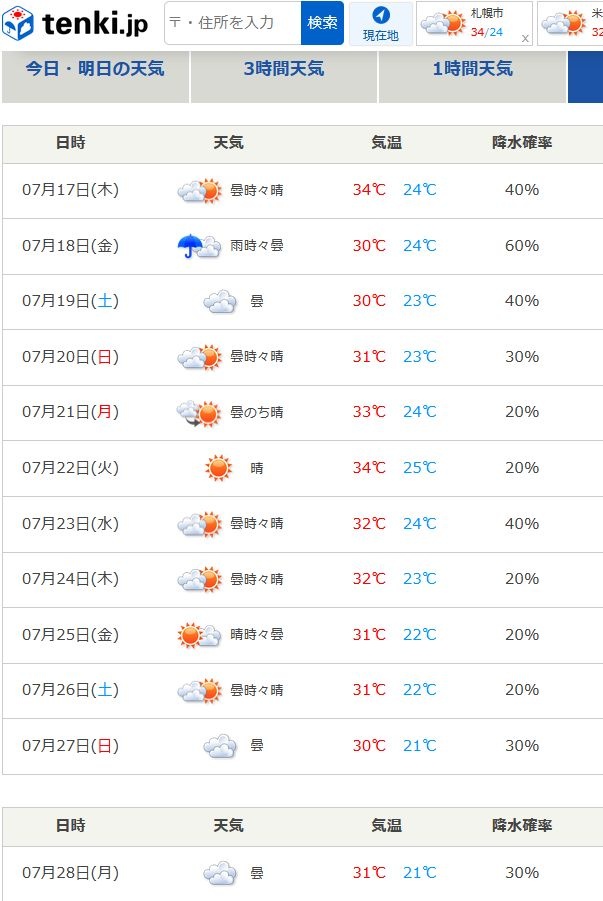Tap the 検索 search button
The image size is (603, 901).
pos(322,23)
